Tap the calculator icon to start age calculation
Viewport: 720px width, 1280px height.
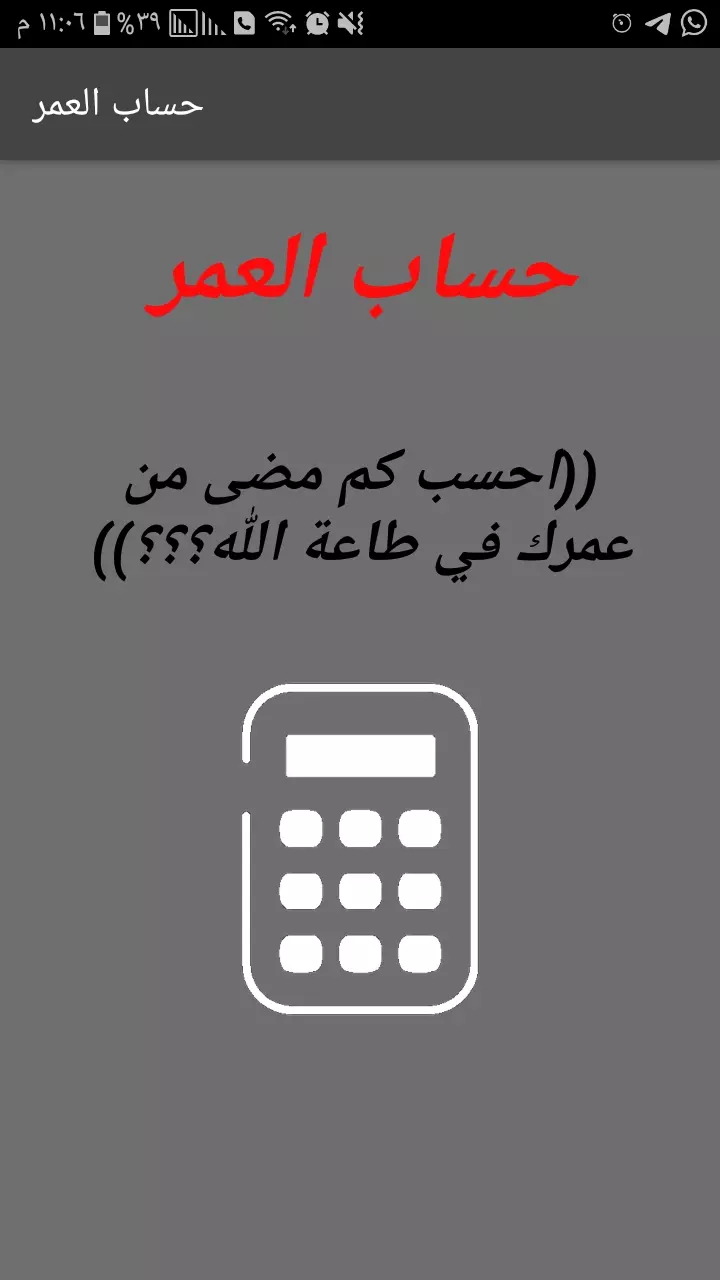[360, 849]
